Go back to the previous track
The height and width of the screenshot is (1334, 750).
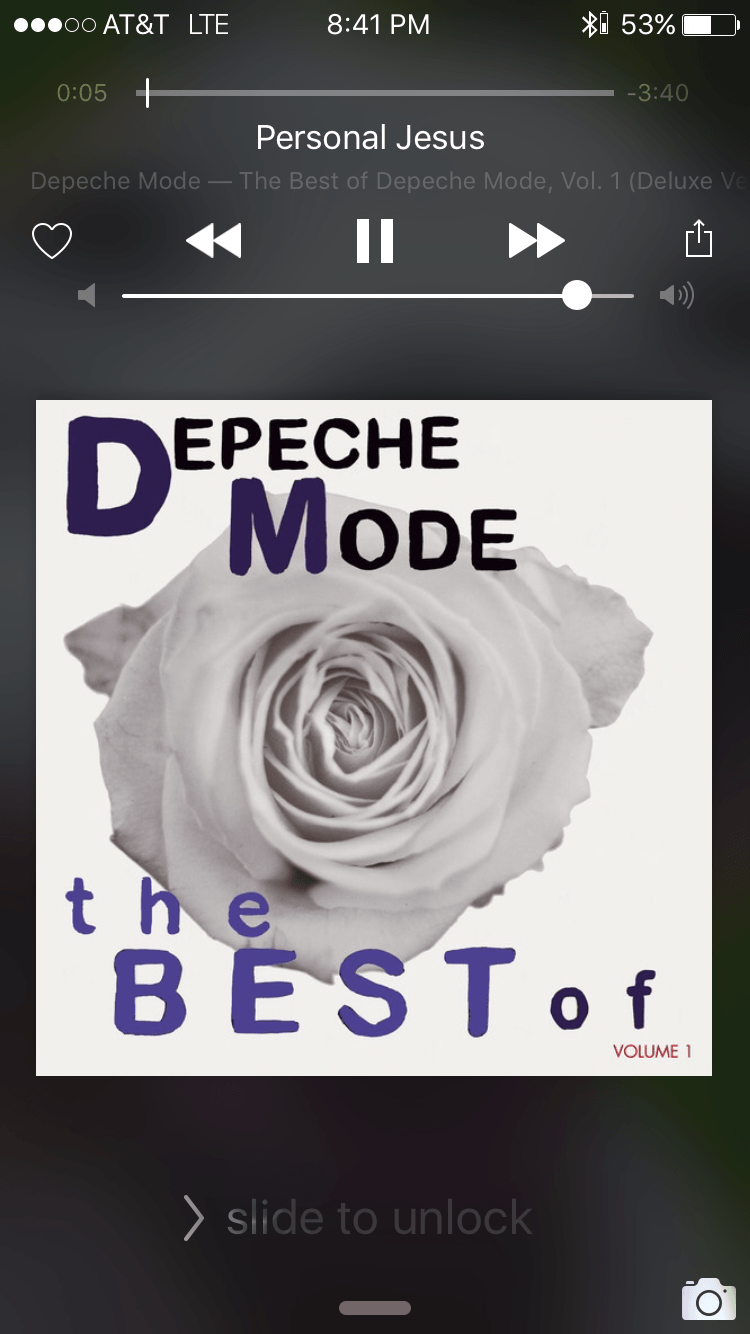[x=214, y=241]
